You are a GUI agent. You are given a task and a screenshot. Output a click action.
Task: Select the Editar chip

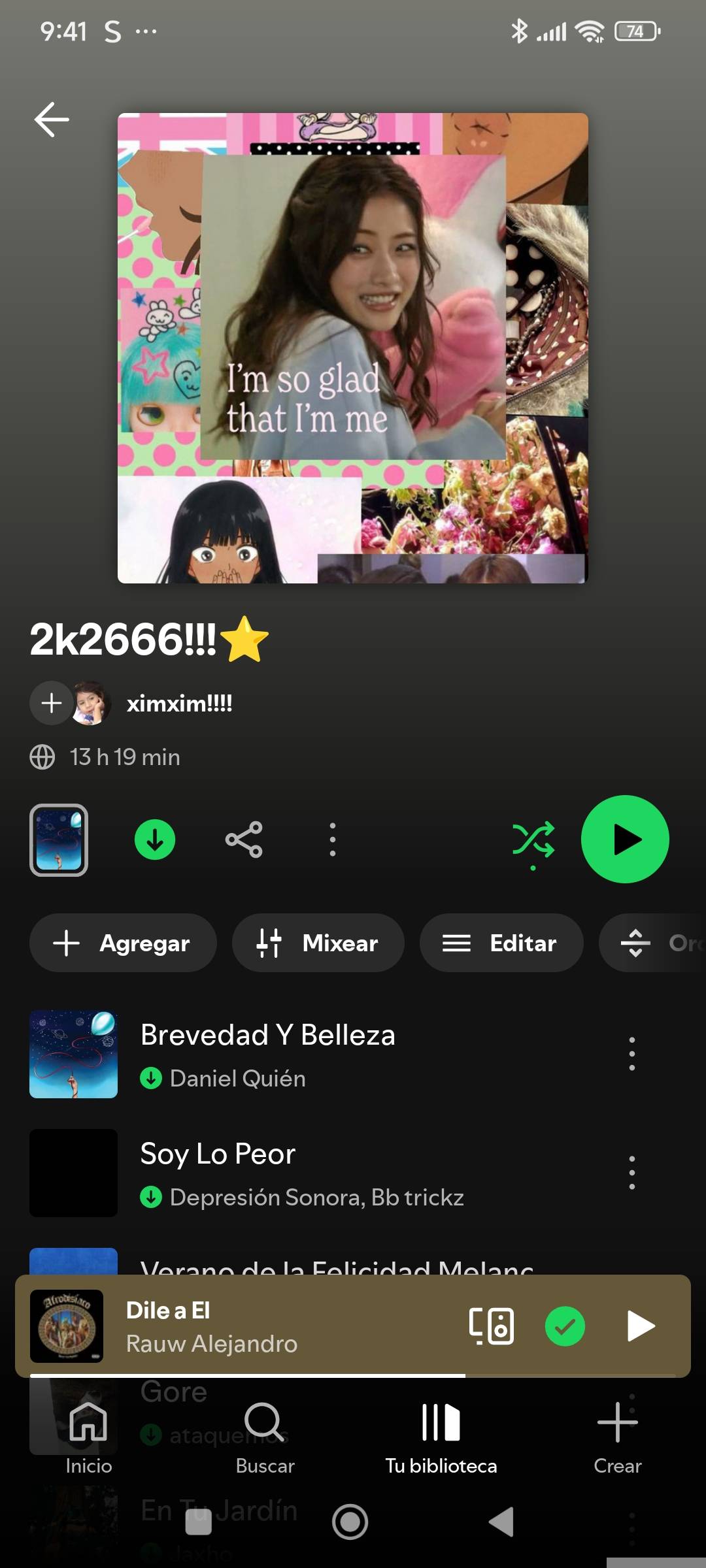501,943
